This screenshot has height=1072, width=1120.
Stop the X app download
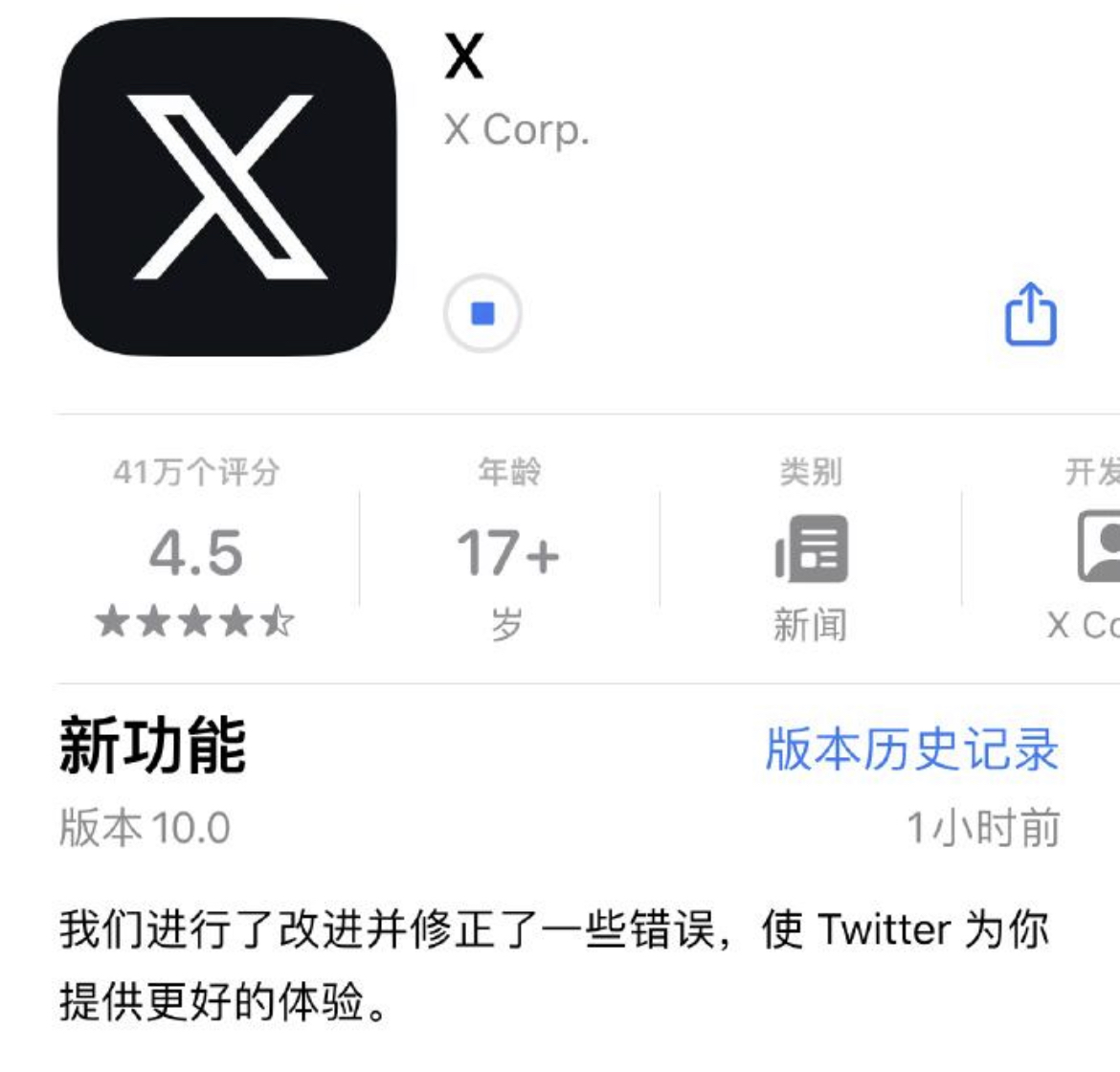coord(482,314)
